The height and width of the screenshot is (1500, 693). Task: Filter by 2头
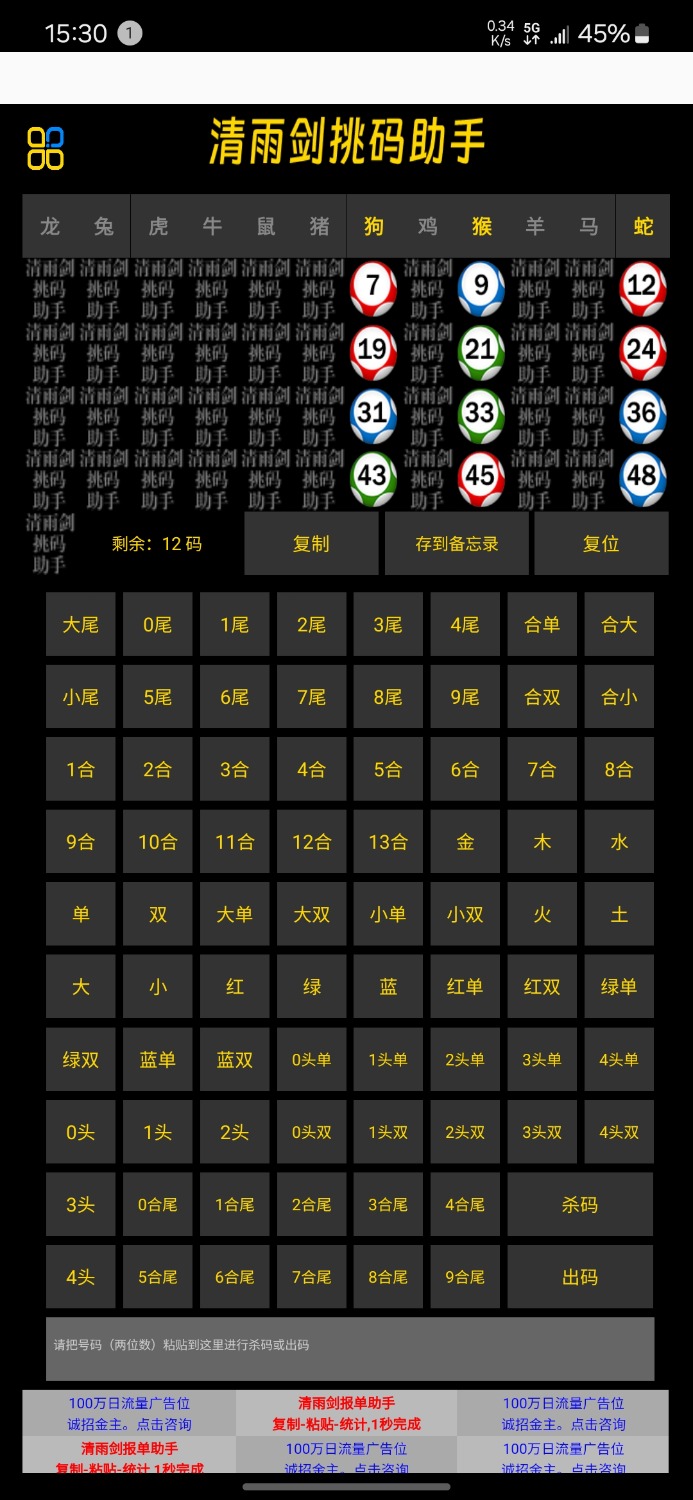coord(235,1132)
